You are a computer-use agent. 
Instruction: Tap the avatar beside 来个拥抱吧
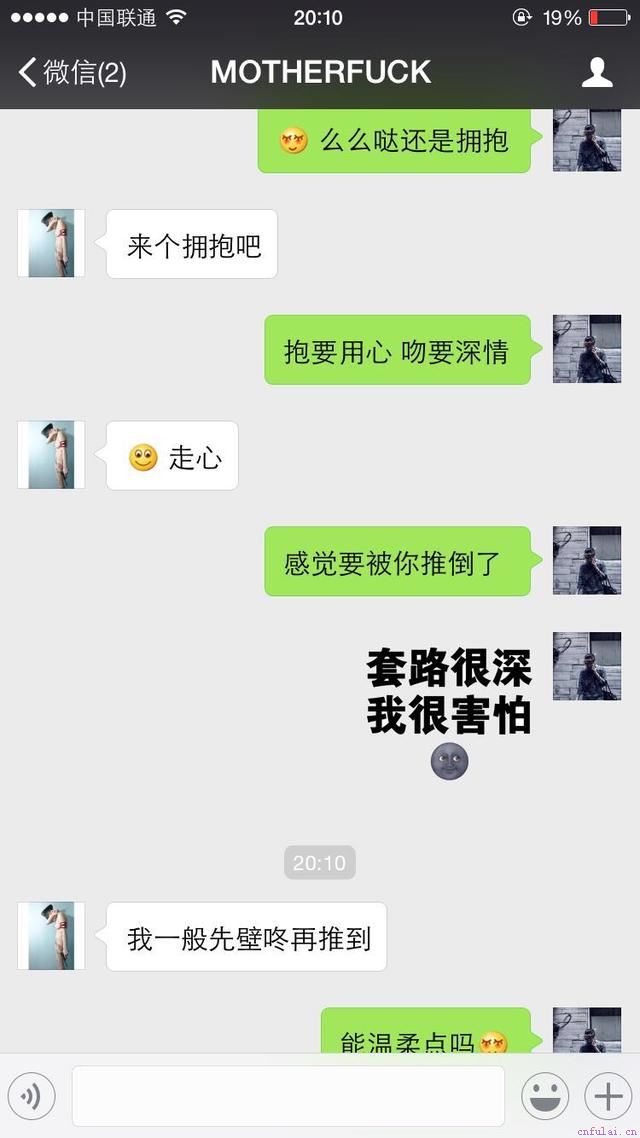pyautogui.click(x=51, y=243)
